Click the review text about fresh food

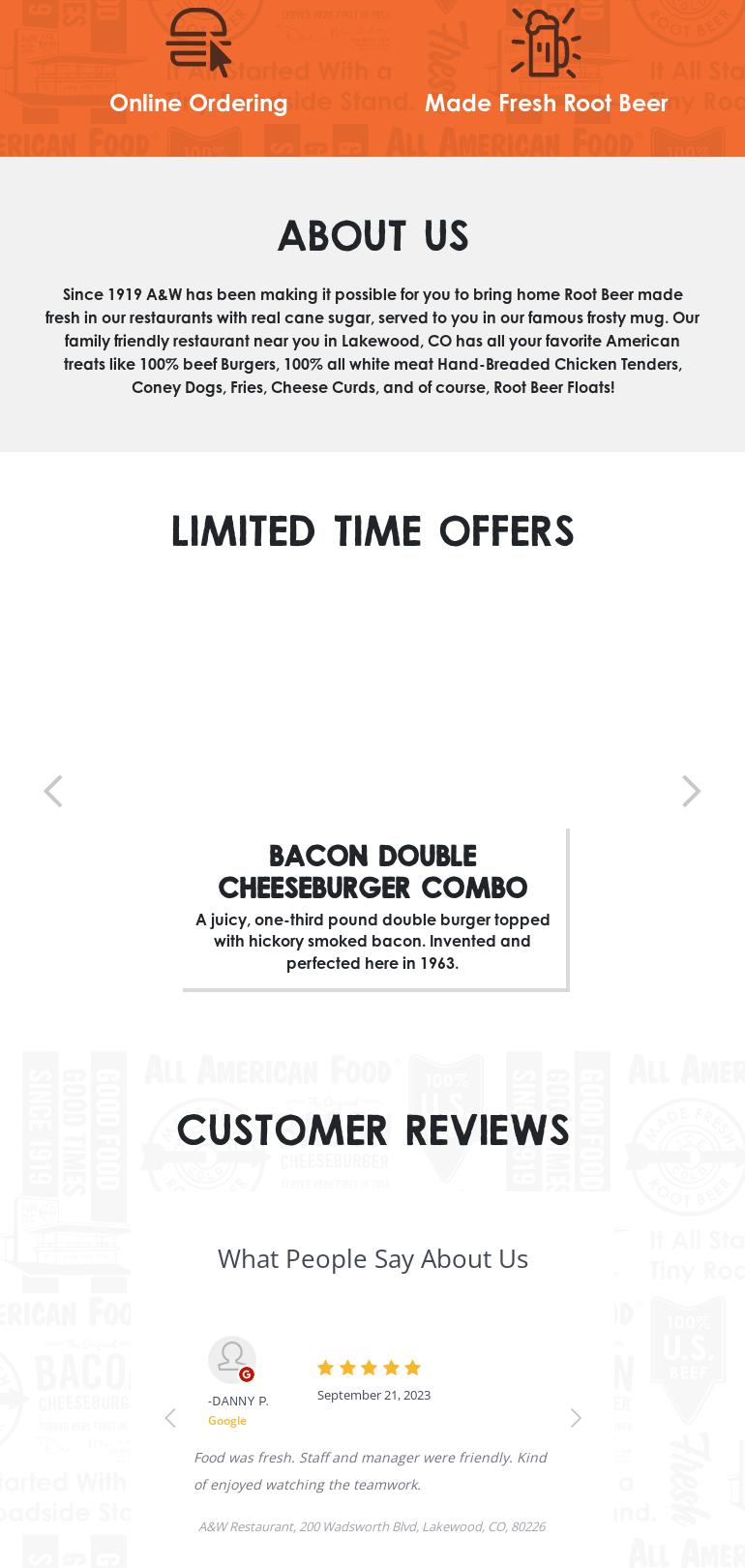(371, 1470)
